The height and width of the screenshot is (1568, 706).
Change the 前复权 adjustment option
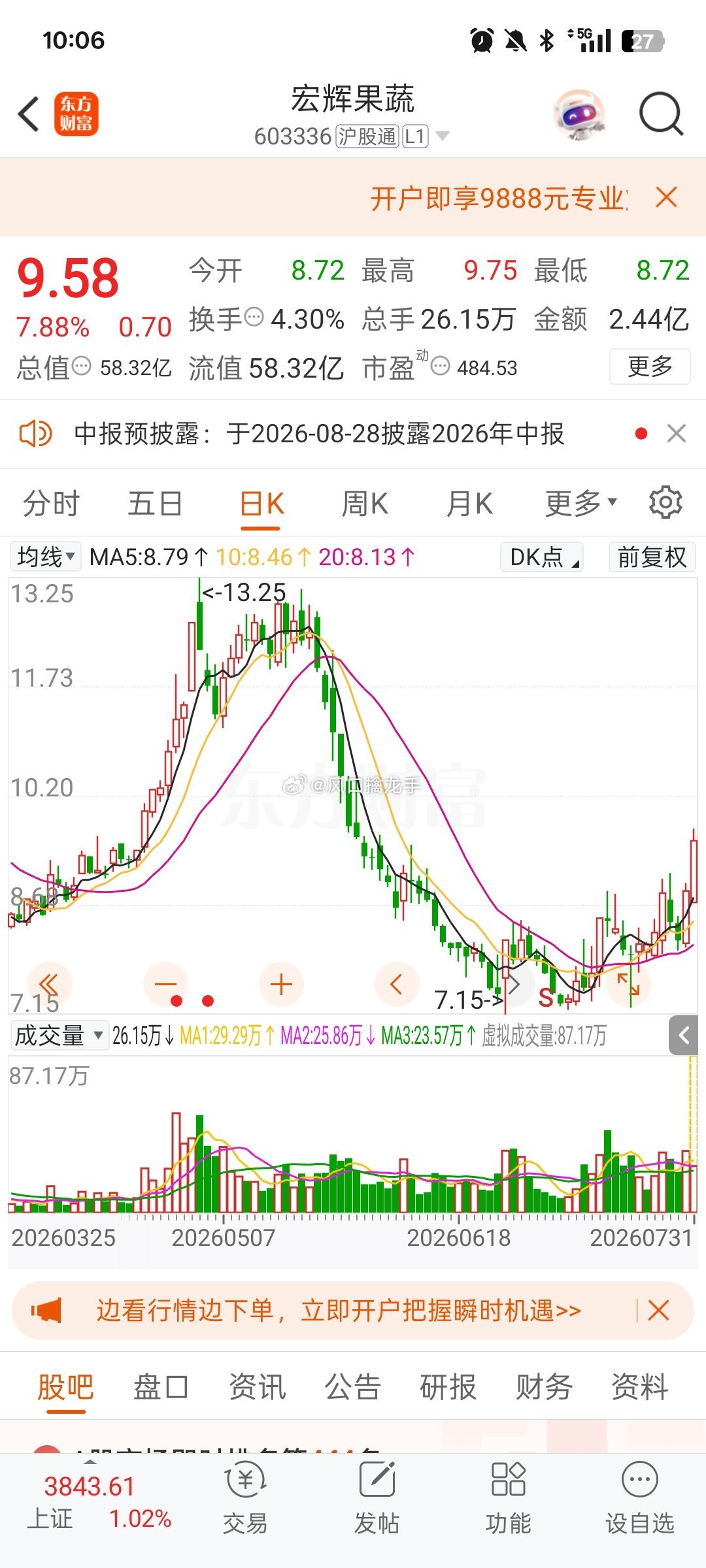[652, 557]
